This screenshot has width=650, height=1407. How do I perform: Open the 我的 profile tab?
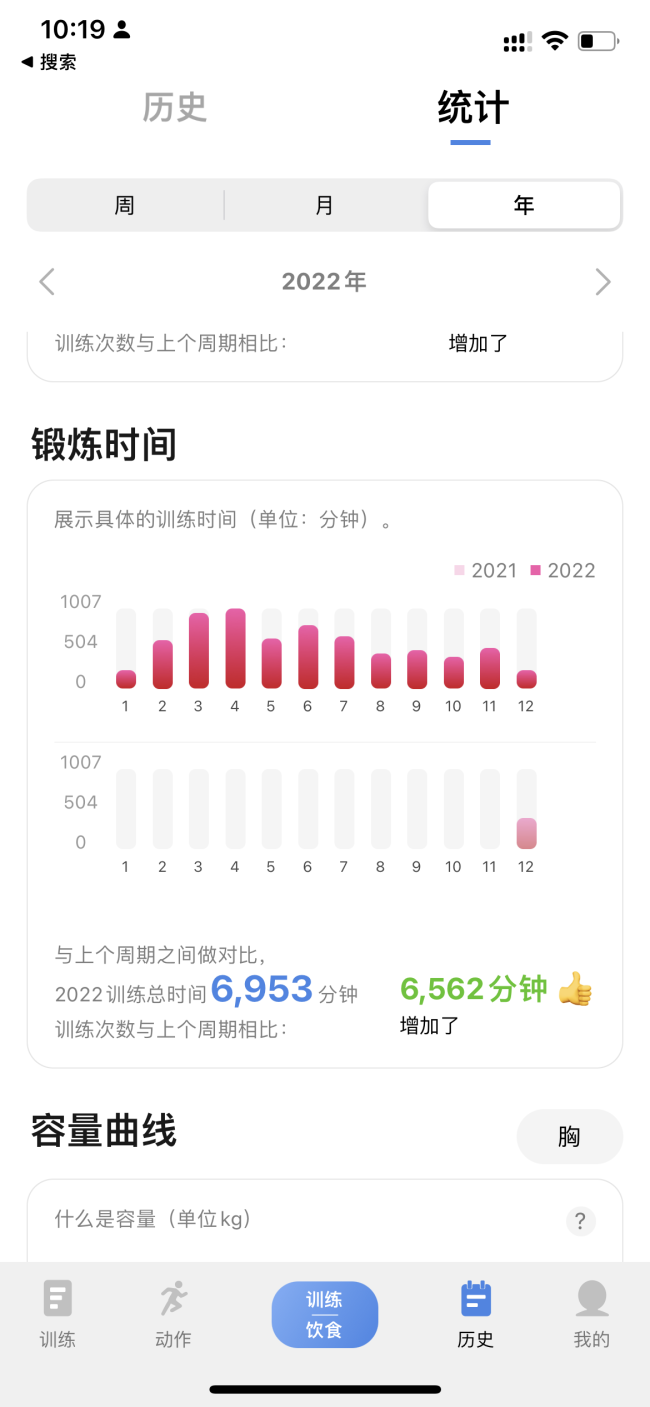pos(592,1315)
